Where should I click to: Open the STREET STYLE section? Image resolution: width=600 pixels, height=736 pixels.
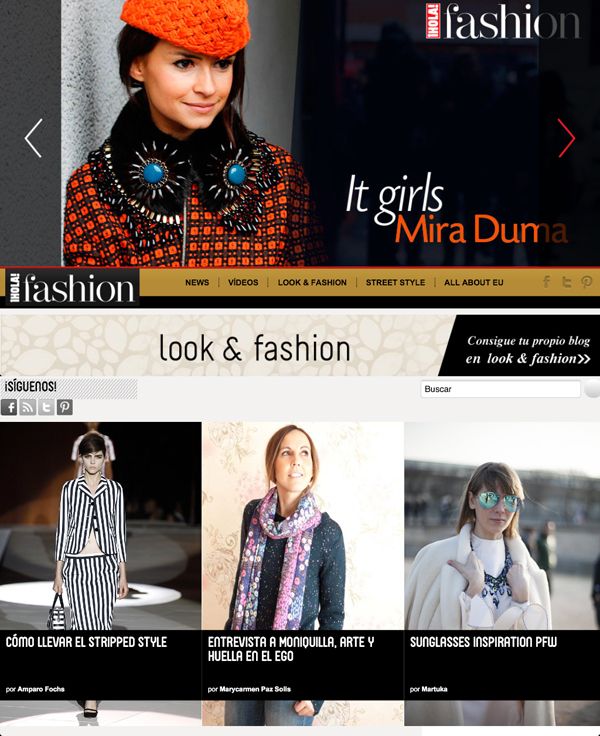pos(395,283)
